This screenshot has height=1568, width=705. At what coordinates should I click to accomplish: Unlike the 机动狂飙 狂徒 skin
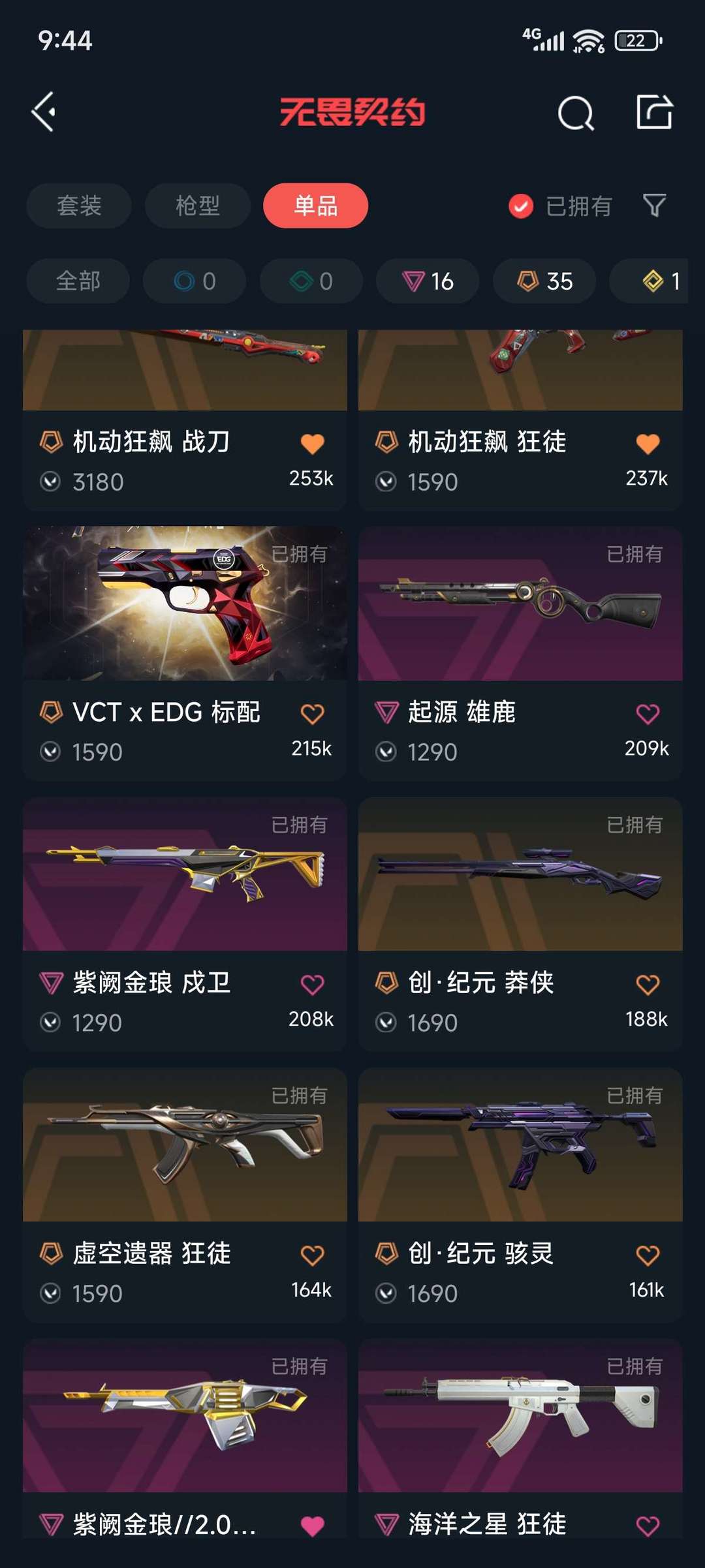click(648, 444)
